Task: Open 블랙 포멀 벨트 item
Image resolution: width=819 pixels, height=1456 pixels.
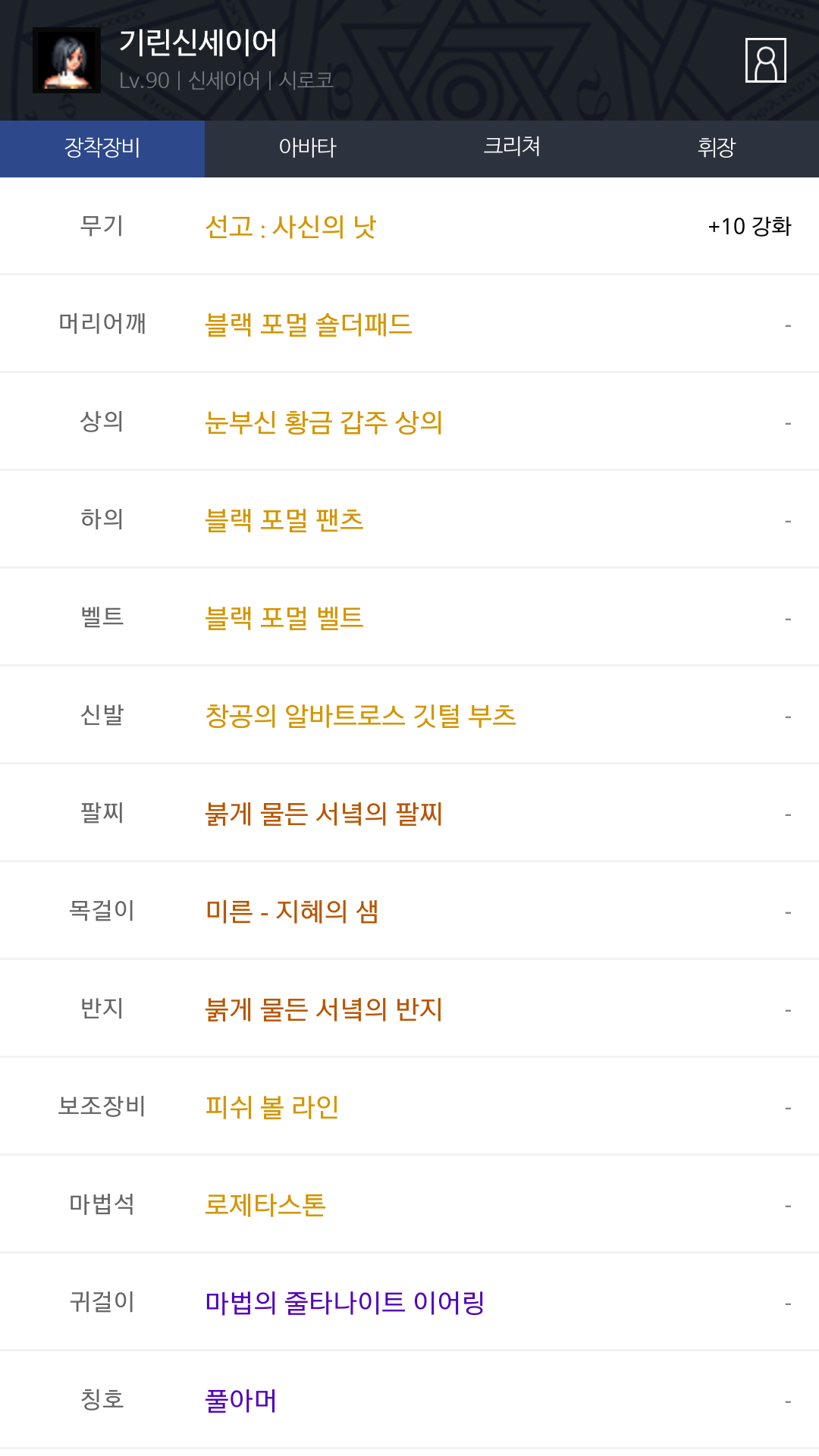Action: click(284, 618)
